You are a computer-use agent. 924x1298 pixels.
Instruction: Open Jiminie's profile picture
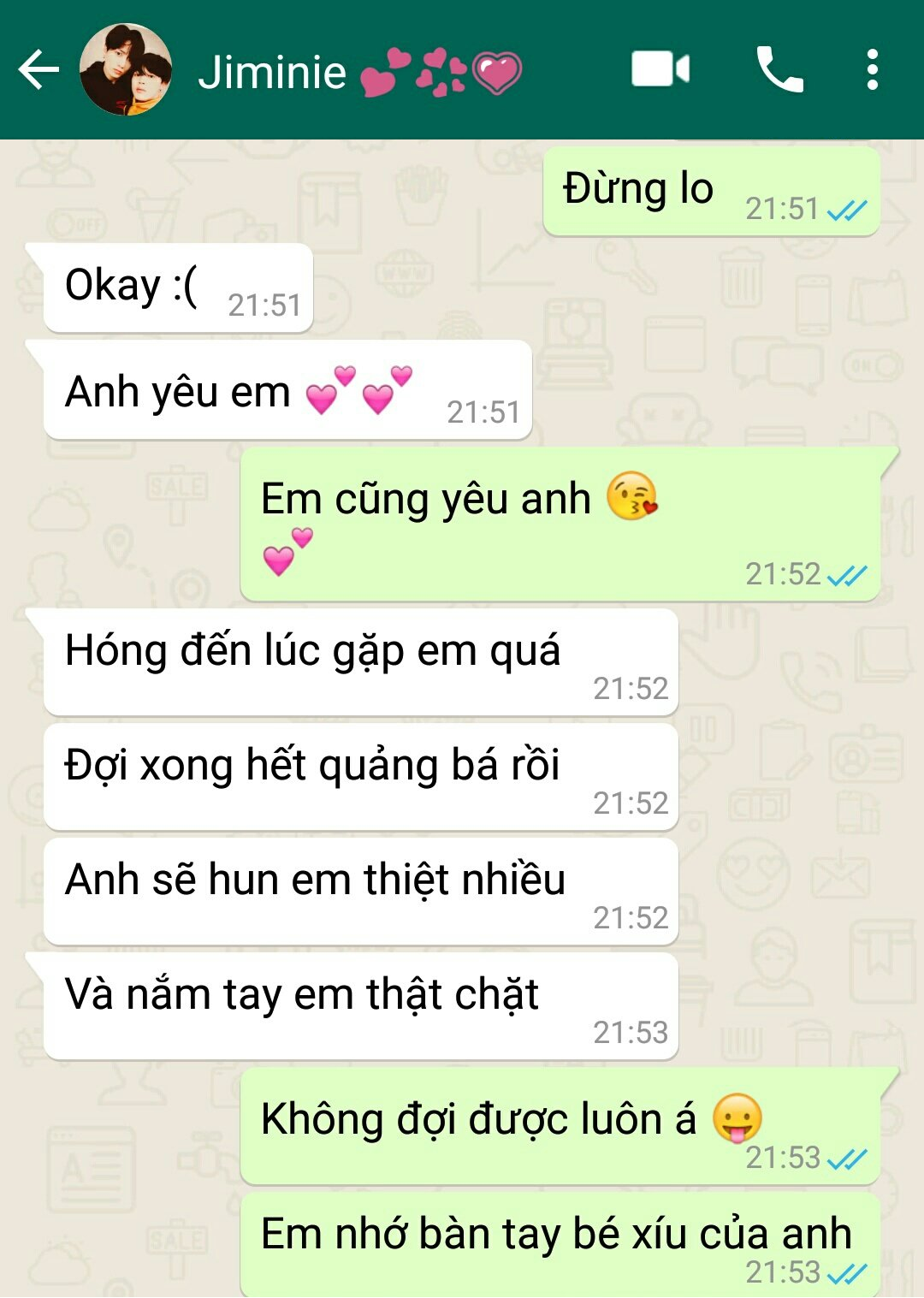point(126,70)
